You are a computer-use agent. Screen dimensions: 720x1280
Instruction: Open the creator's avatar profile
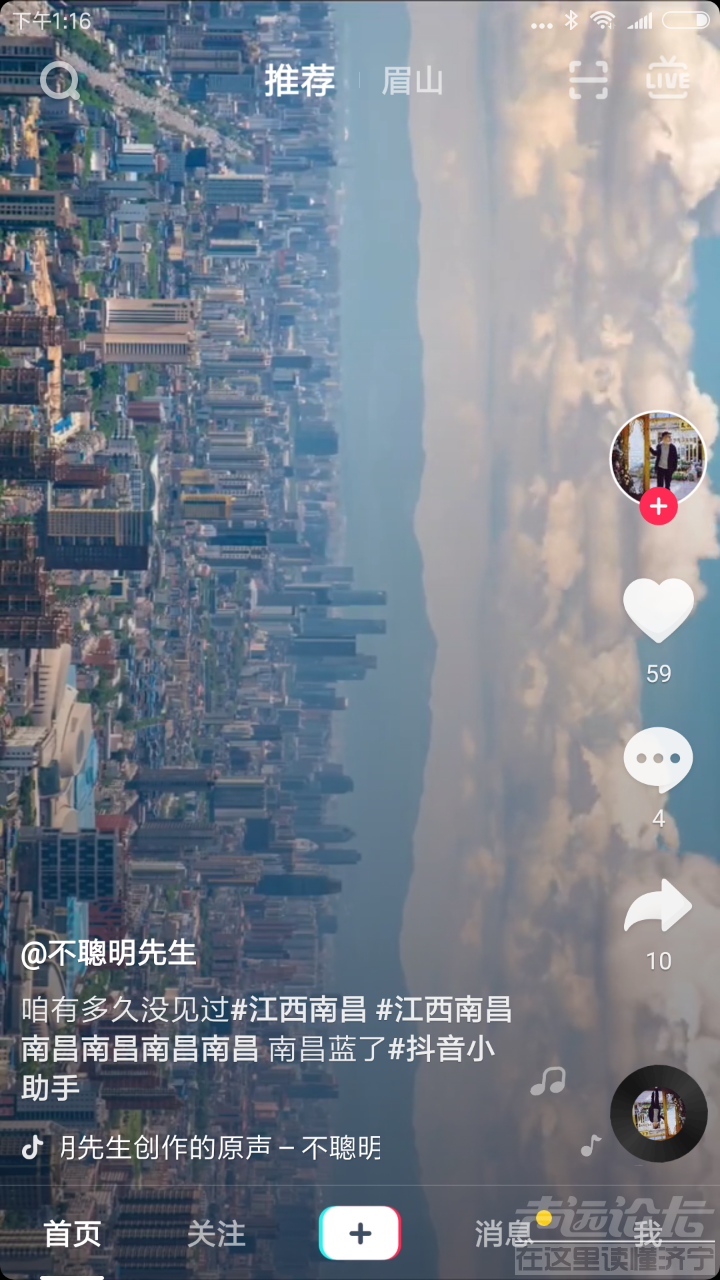coord(658,457)
